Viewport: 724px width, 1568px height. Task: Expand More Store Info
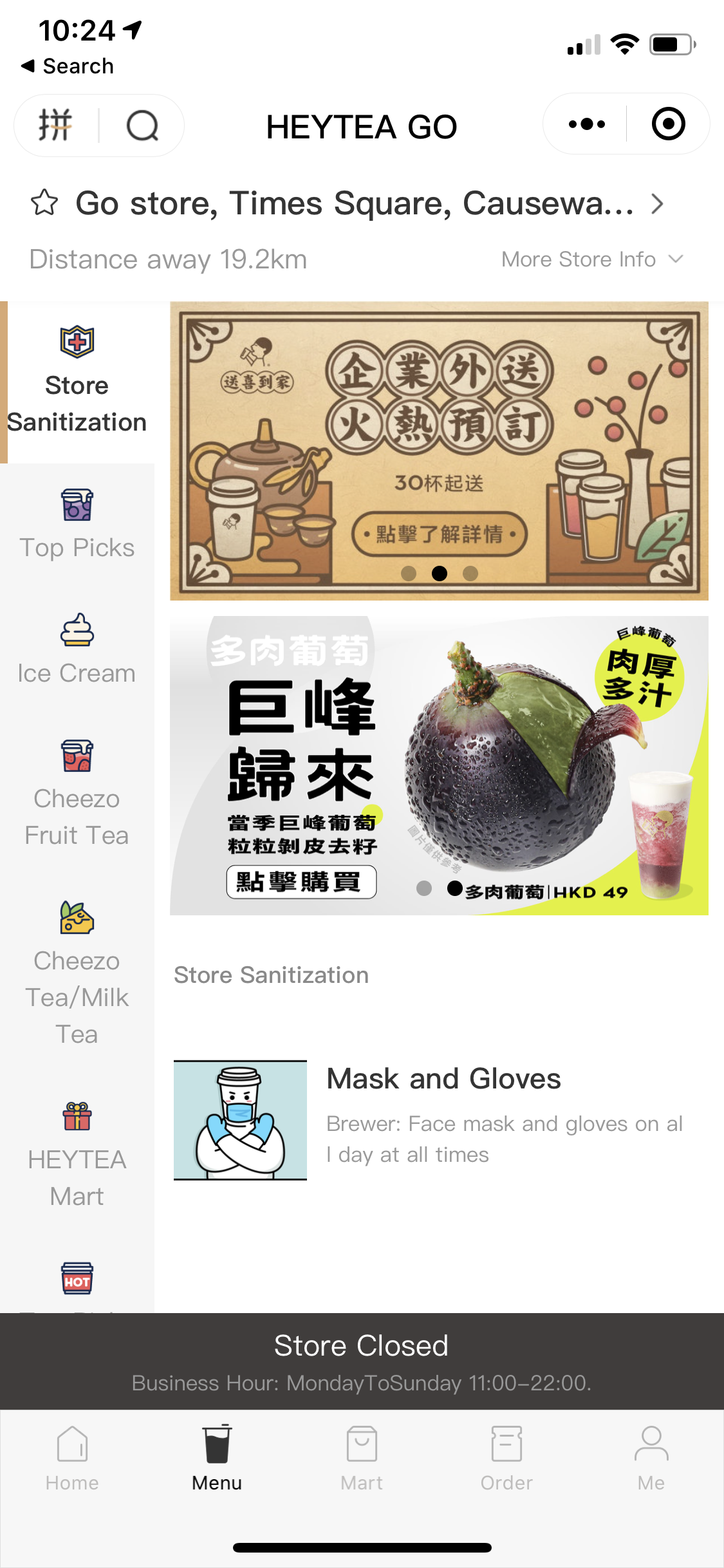pos(591,259)
